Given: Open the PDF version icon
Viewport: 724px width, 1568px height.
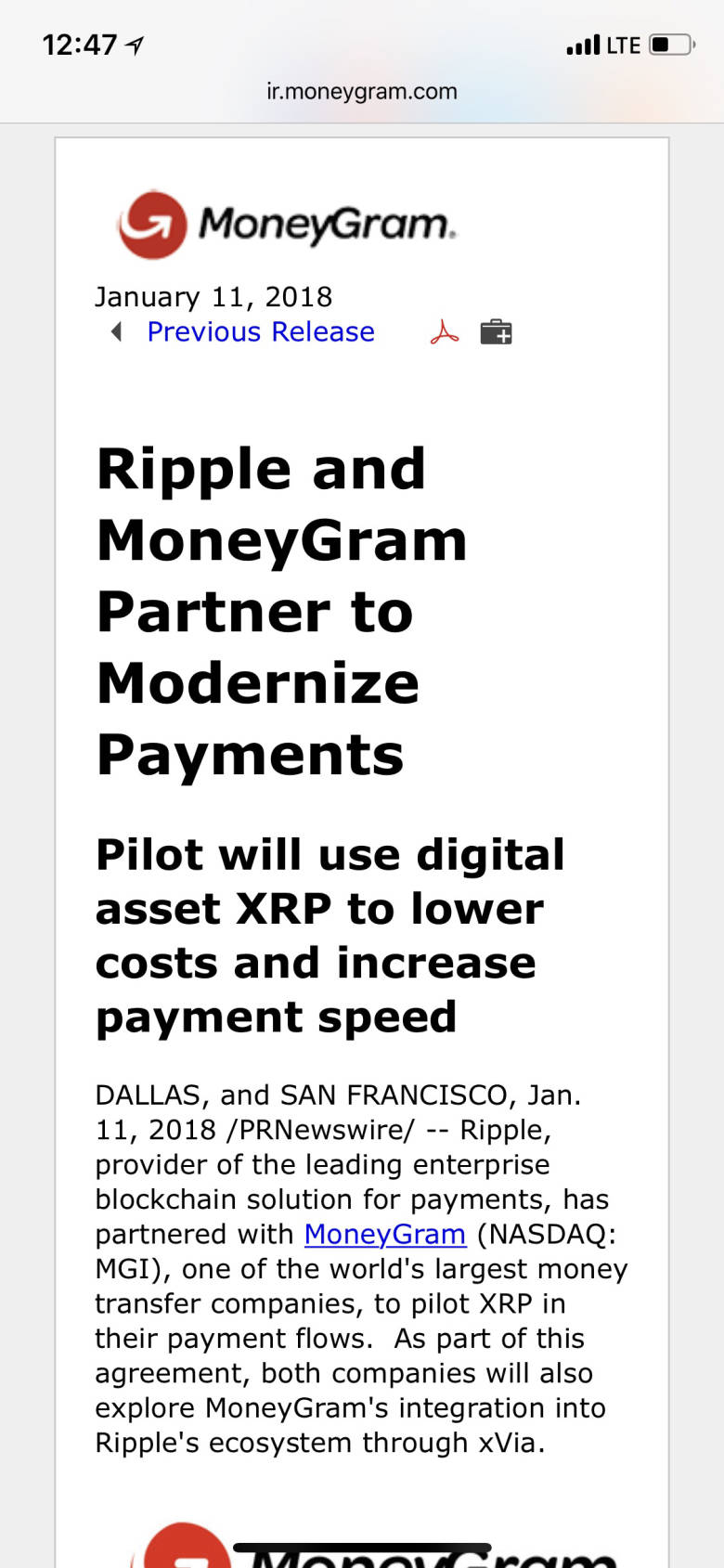Looking at the screenshot, I should pos(445,332).
